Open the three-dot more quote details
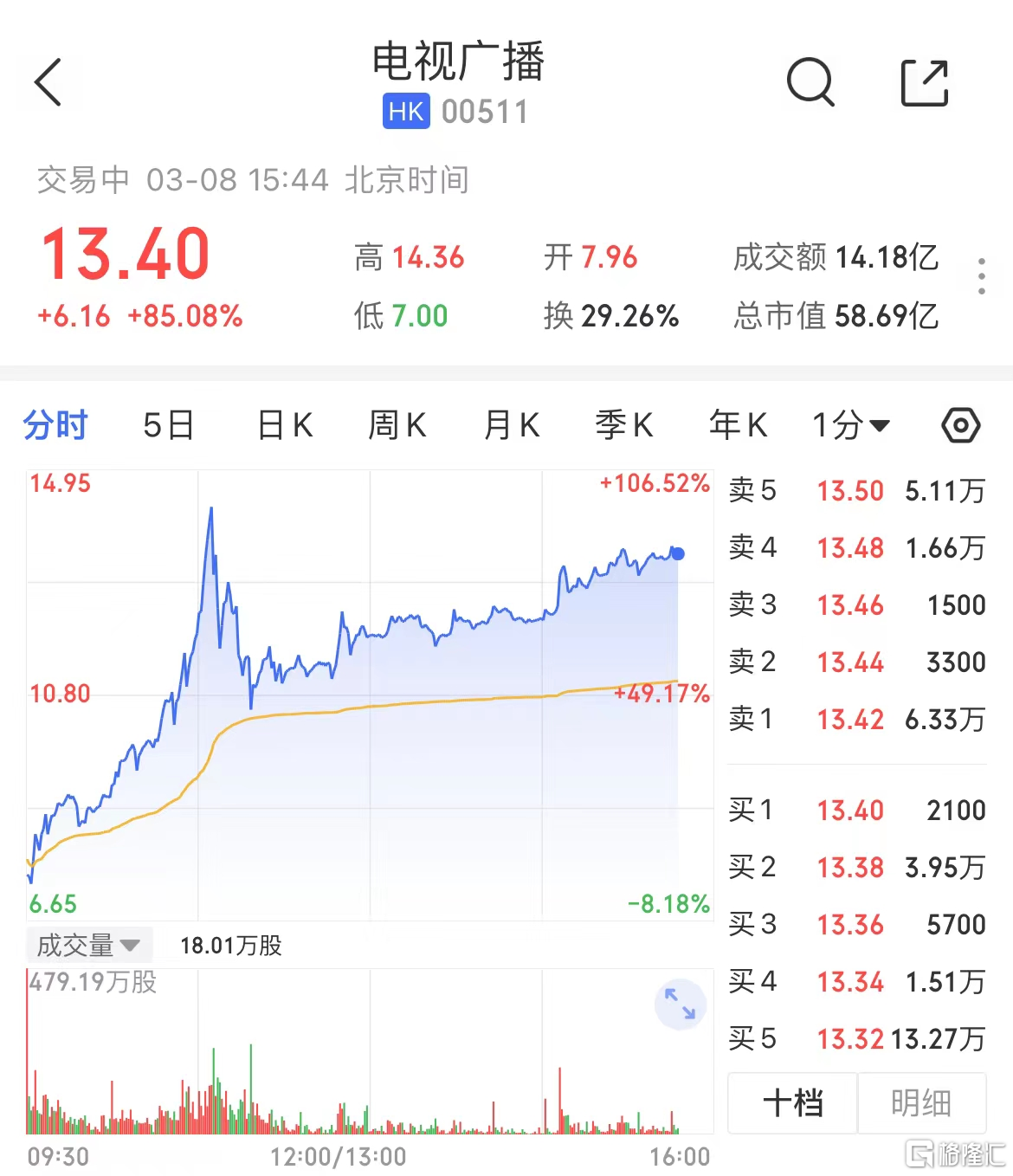Image resolution: width=1013 pixels, height=1176 pixels. pos(981,276)
